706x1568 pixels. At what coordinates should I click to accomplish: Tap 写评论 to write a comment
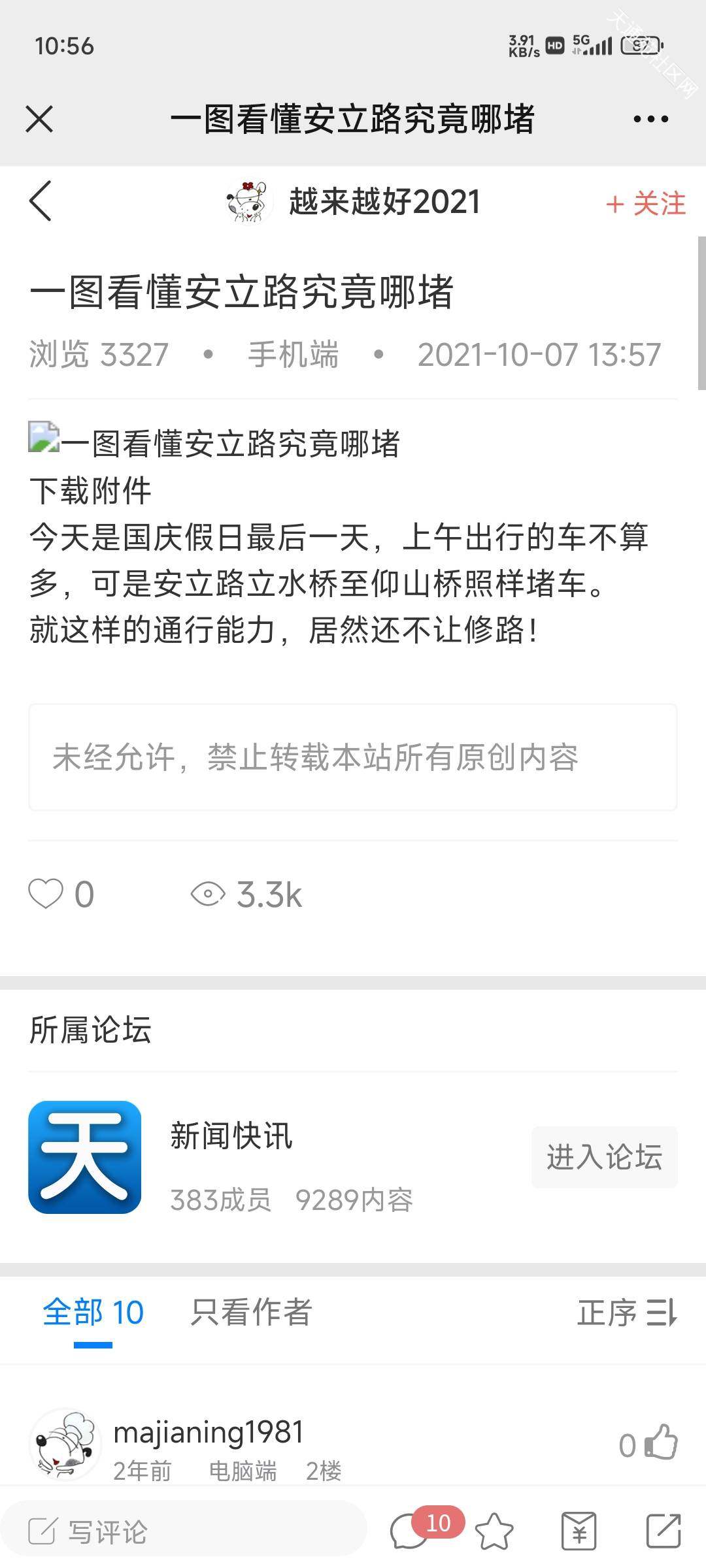183,1531
